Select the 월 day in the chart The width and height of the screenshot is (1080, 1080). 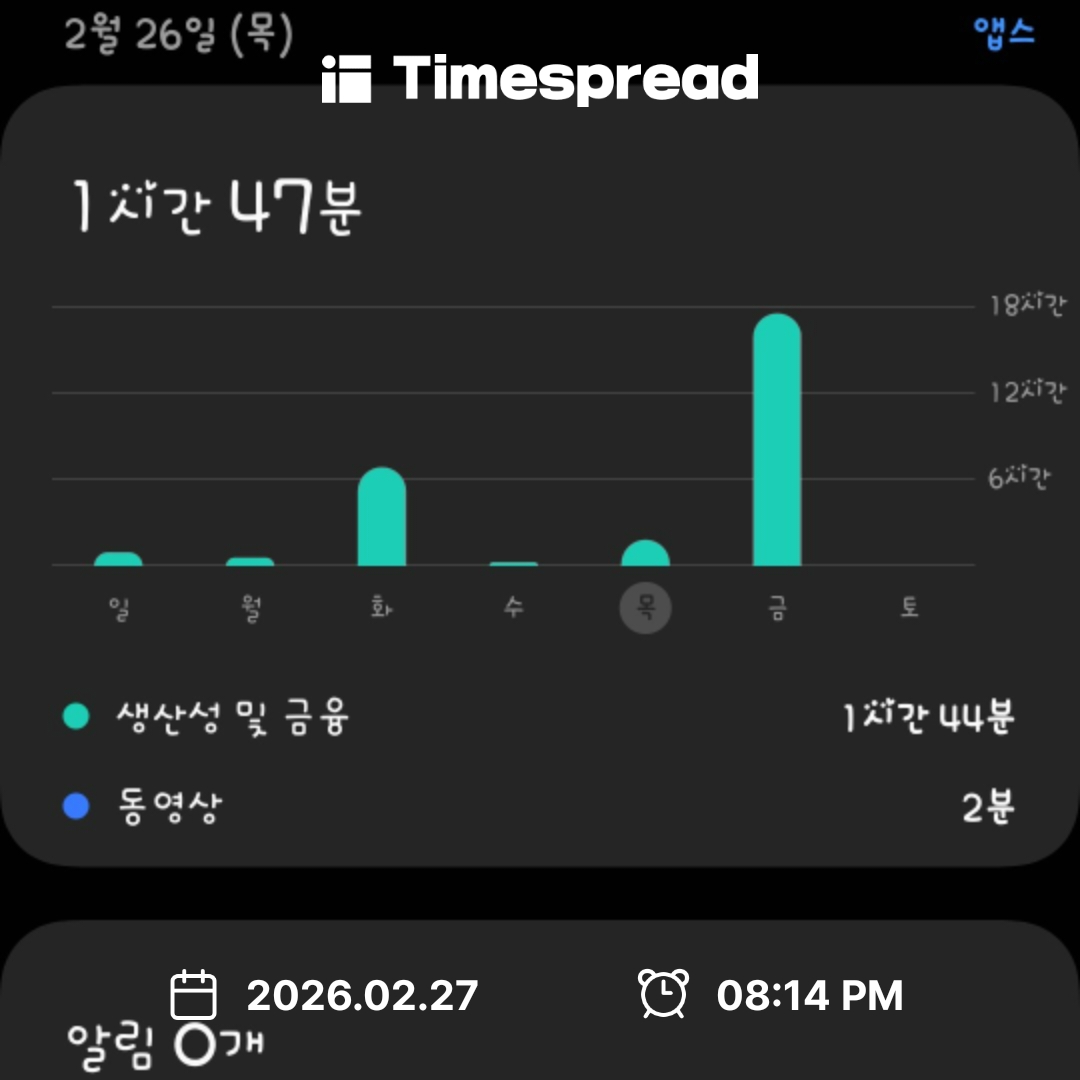point(250,608)
